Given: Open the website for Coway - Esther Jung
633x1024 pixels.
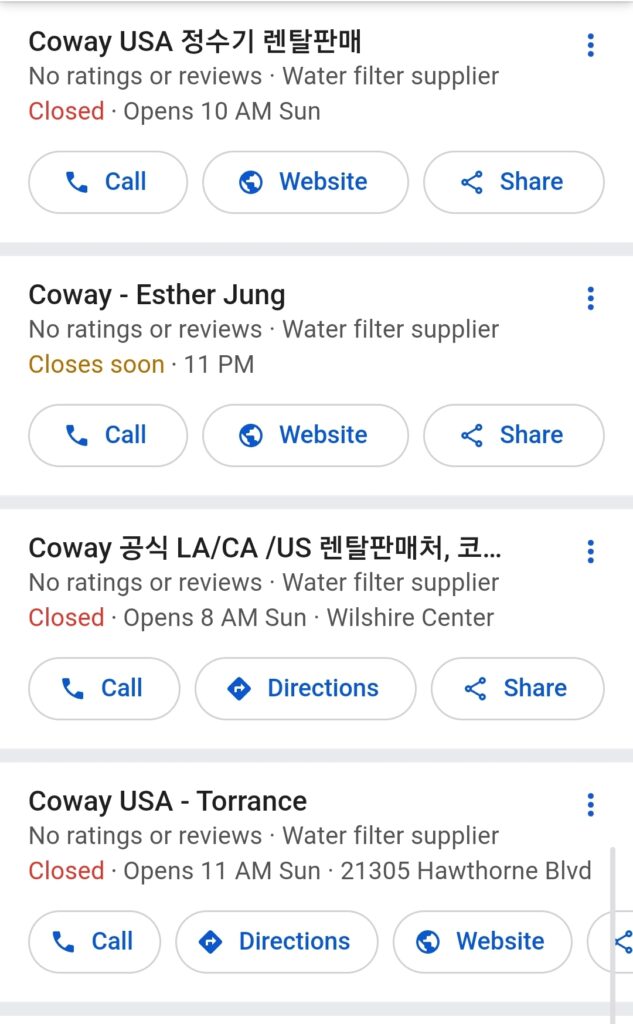Looking at the screenshot, I should point(305,435).
